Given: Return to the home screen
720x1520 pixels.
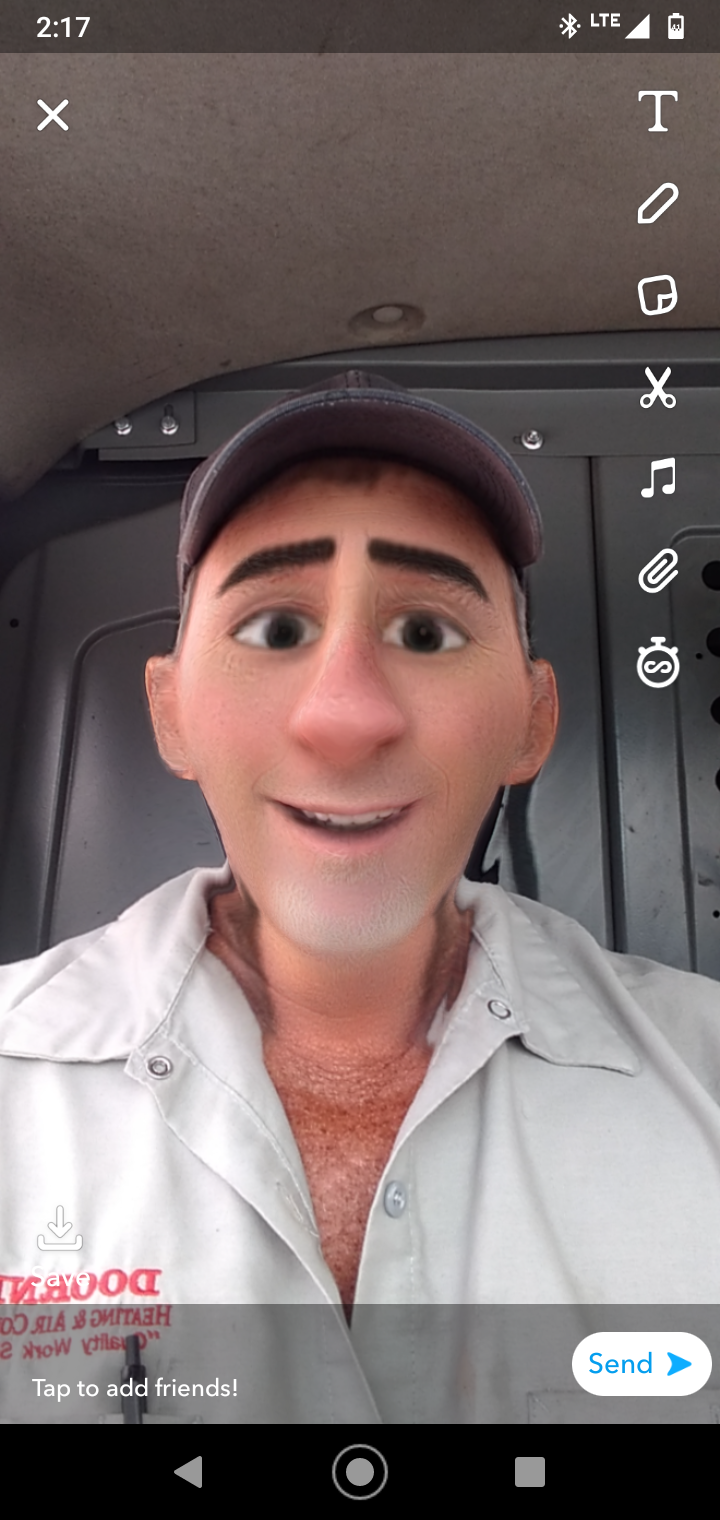Looking at the screenshot, I should 360,1471.
